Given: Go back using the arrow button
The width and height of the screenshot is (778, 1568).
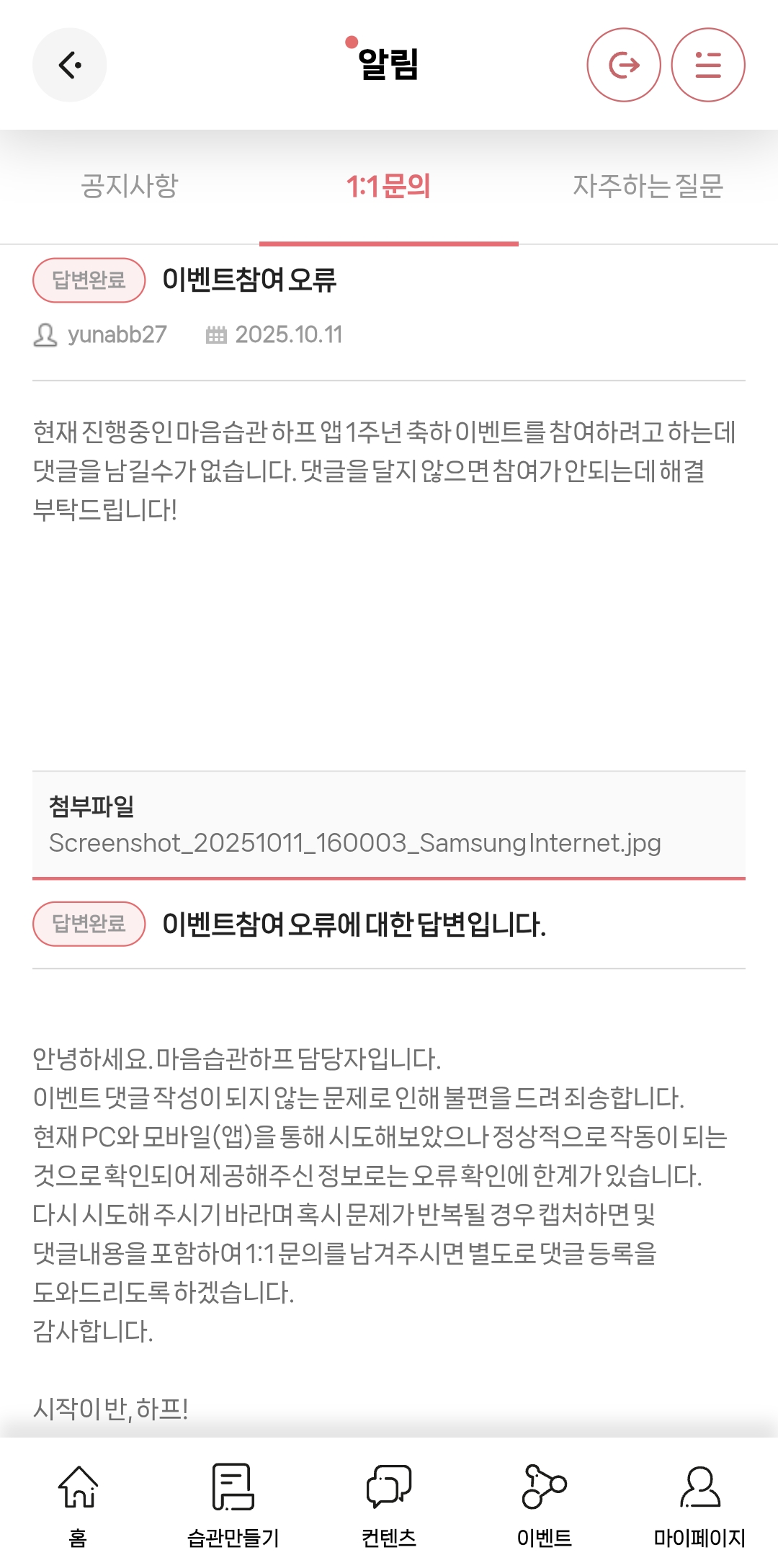Looking at the screenshot, I should click(69, 65).
